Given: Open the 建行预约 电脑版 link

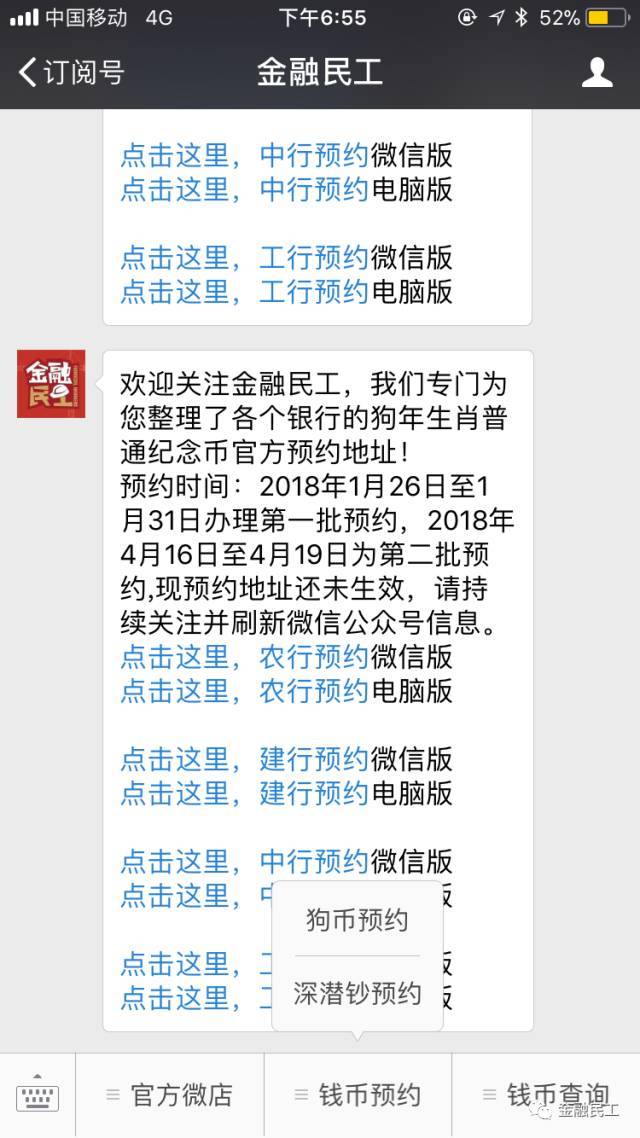Looking at the screenshot, I should (244, 793).
